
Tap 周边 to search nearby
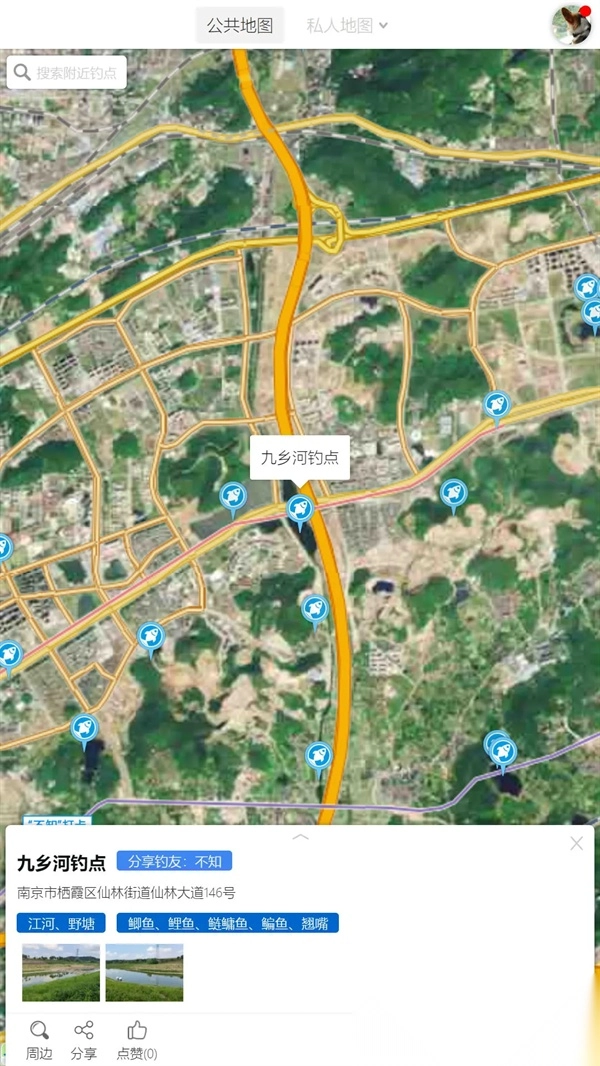tap(39, 1041)
